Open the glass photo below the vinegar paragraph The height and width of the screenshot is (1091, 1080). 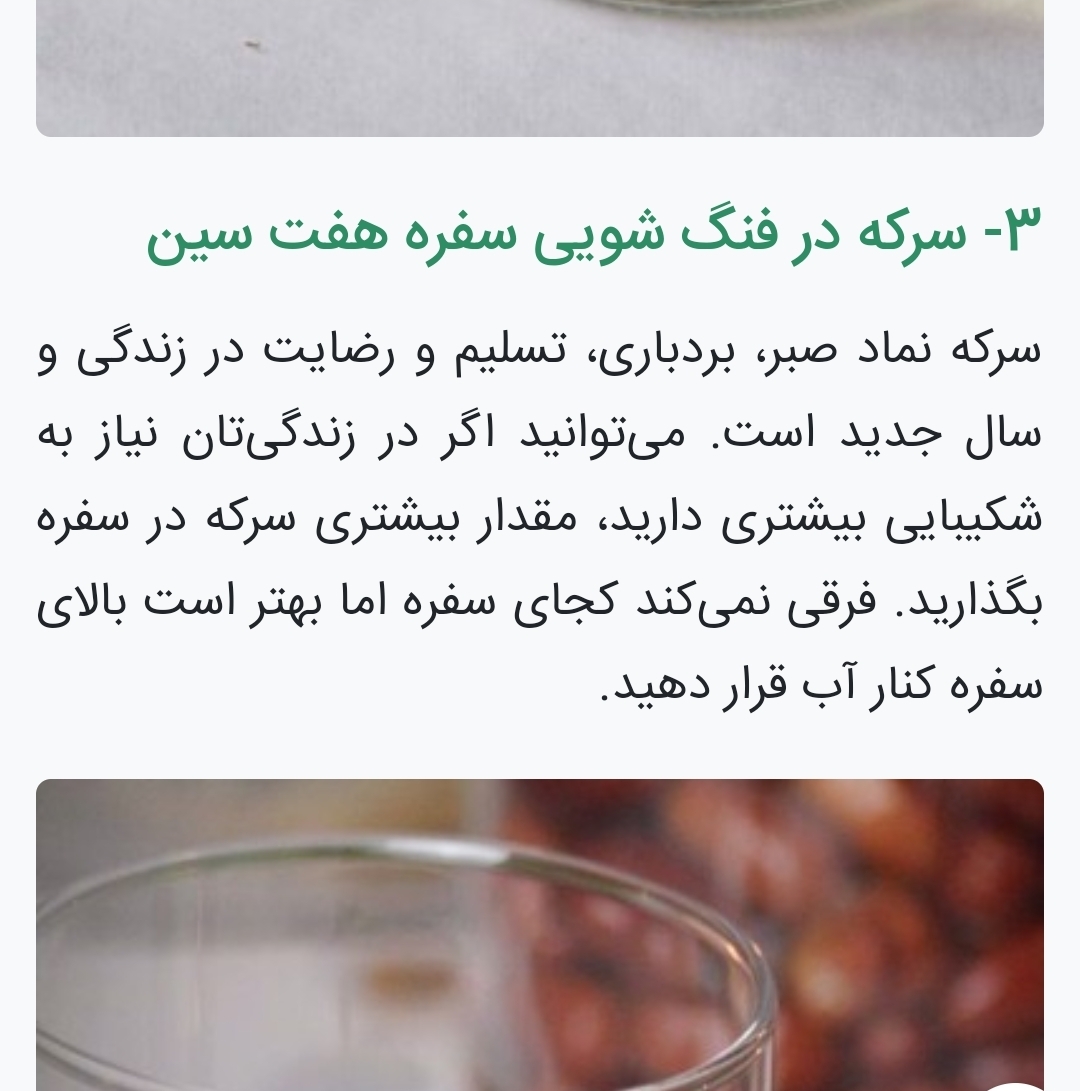pos(540,935)
